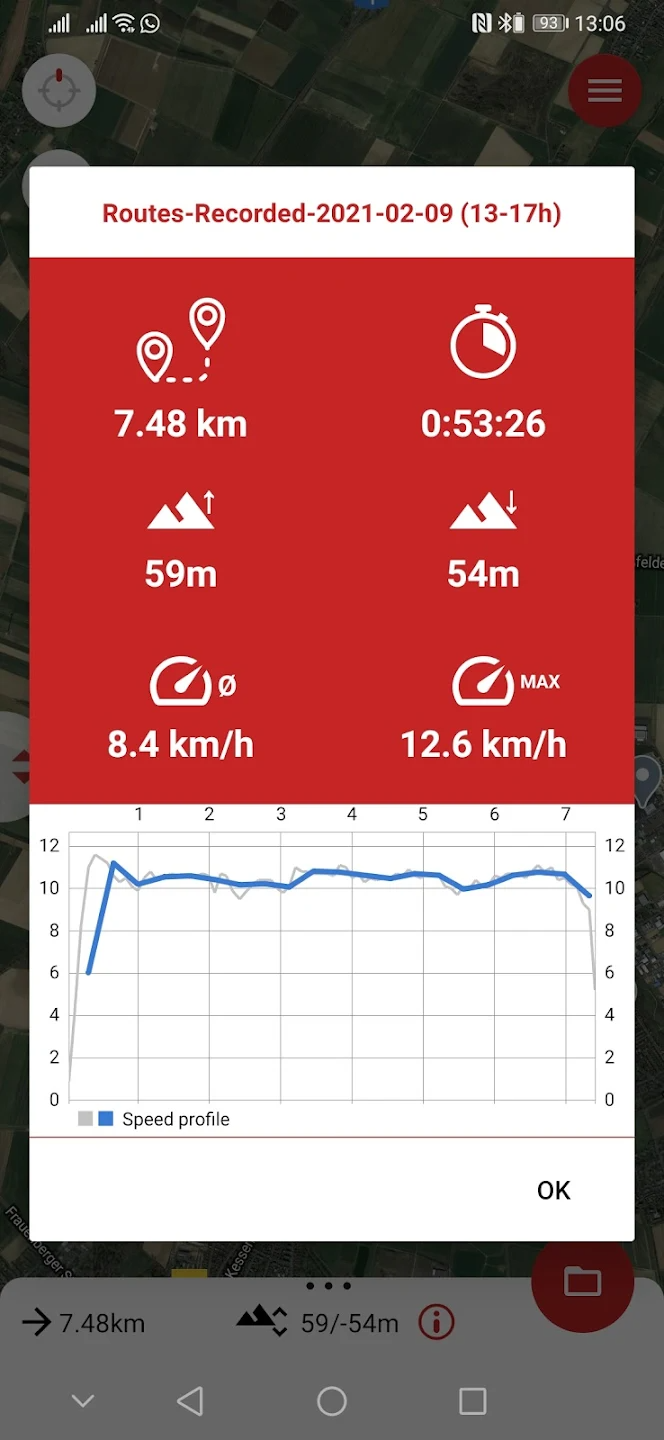Open the red folder button

[582, 1281]
